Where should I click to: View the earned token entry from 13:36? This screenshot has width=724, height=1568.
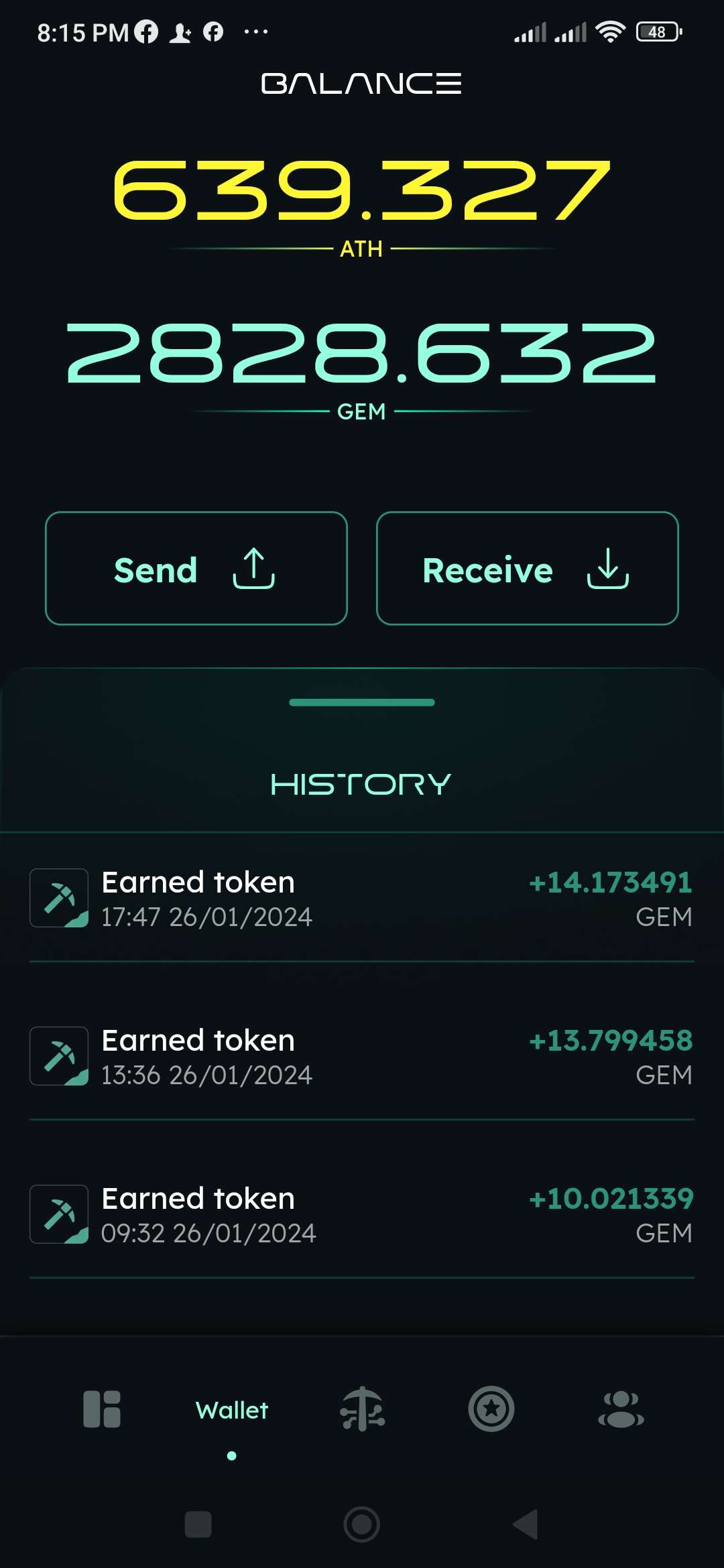coord(362,1057)
